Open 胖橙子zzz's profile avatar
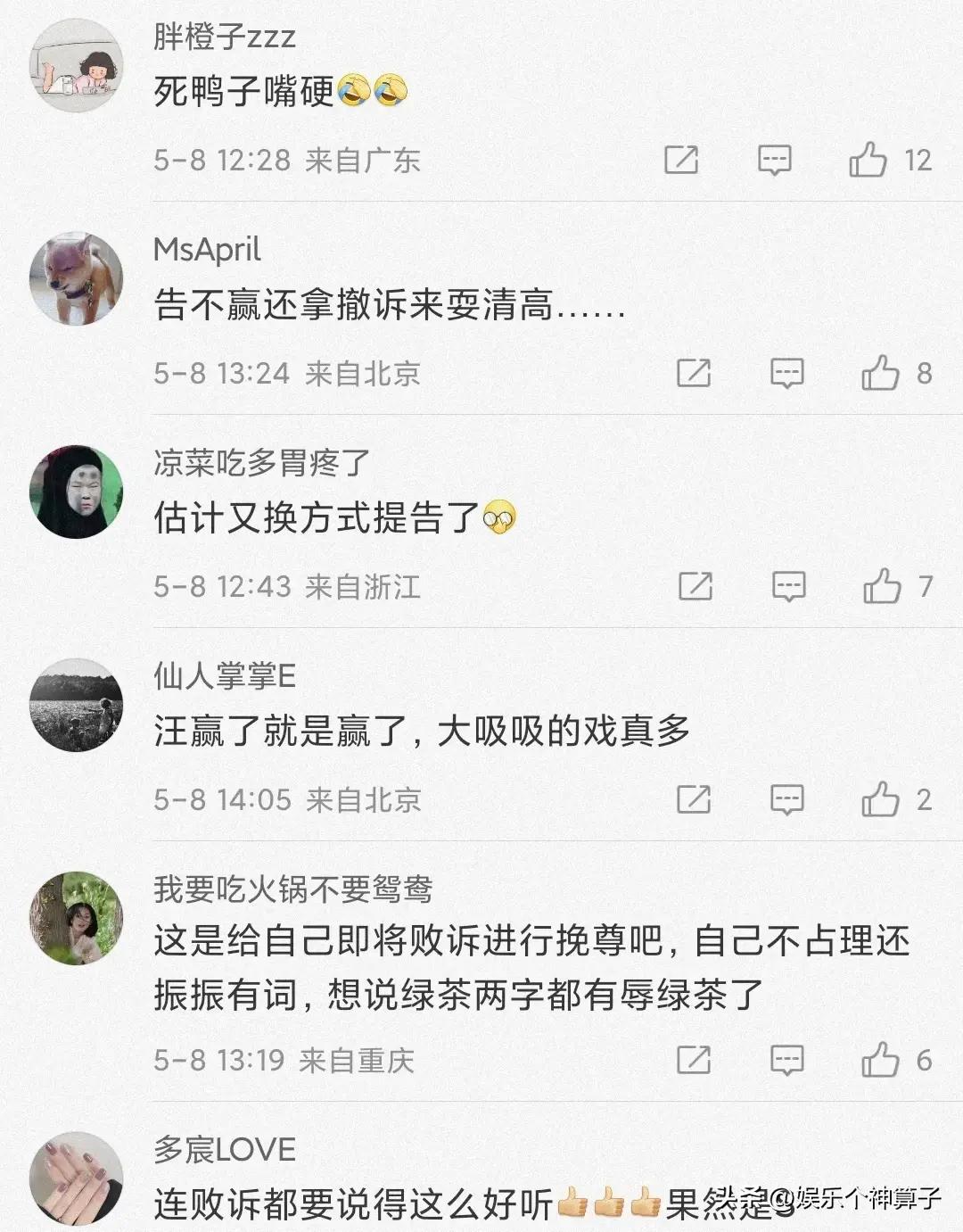Image resolution: width=963 pixels, height=1232 pixels. pyautogui.click(x=76, y=65)
